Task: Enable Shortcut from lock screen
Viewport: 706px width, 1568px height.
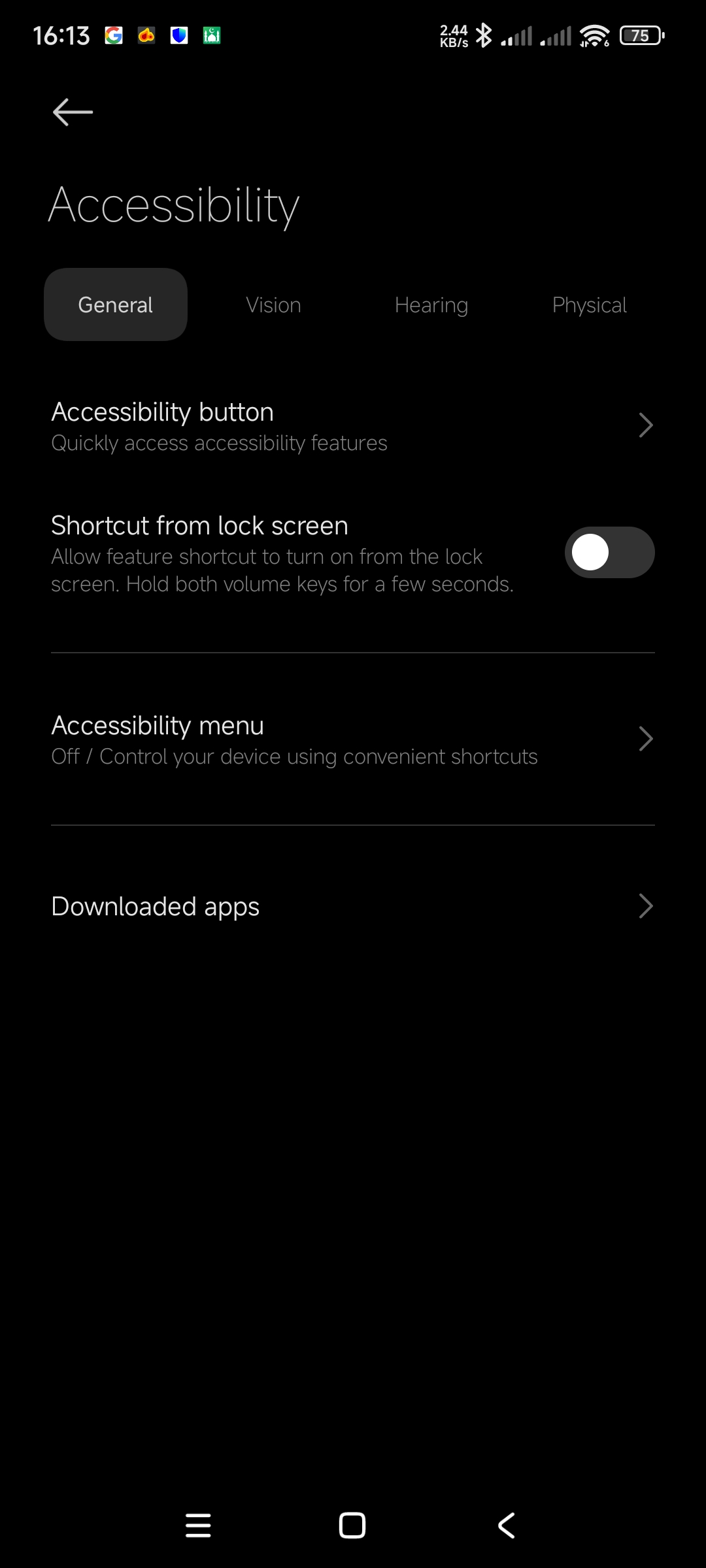Action: pyautogui.click(x=609, y=553)
